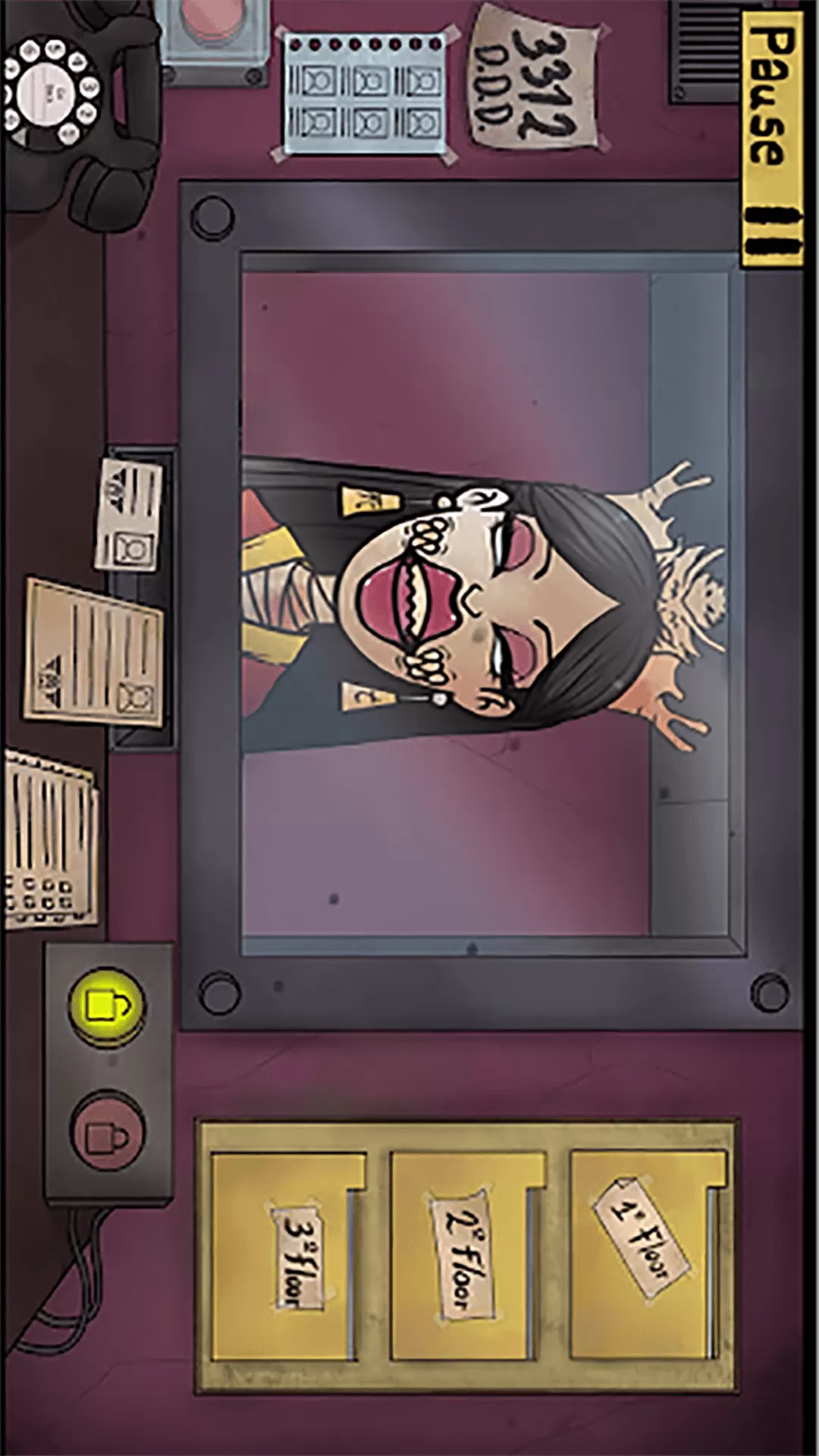
Task: Open the checklist paper with keypad
Action: point(50,839)
